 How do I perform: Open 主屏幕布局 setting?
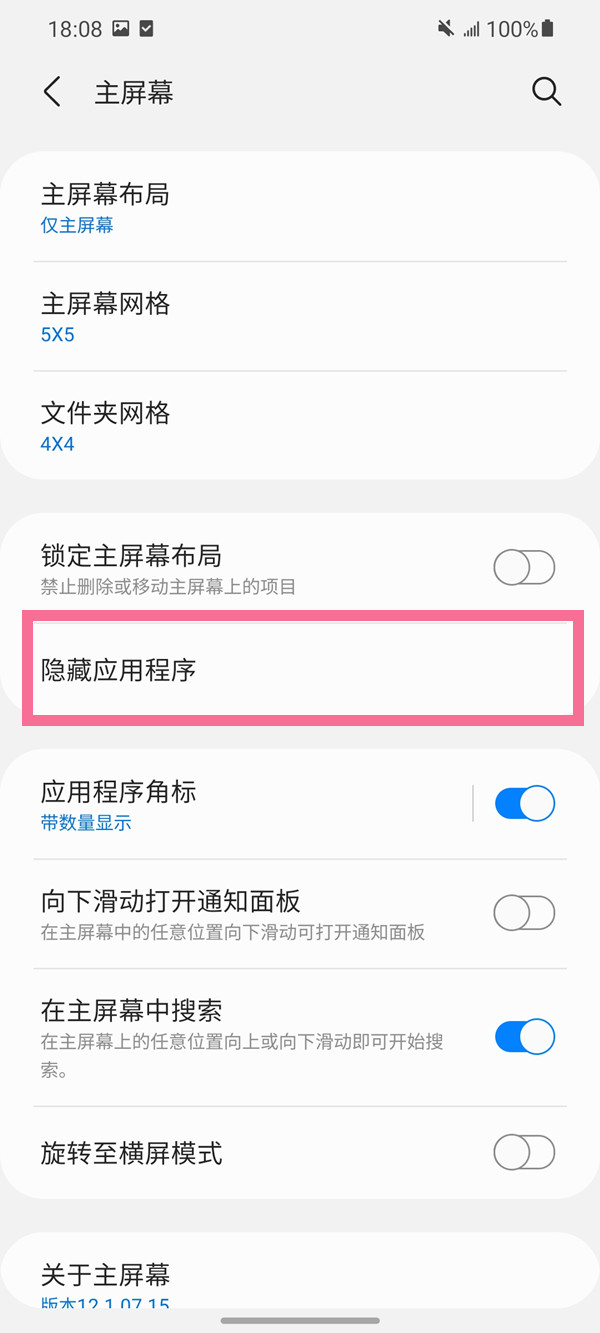300,208
